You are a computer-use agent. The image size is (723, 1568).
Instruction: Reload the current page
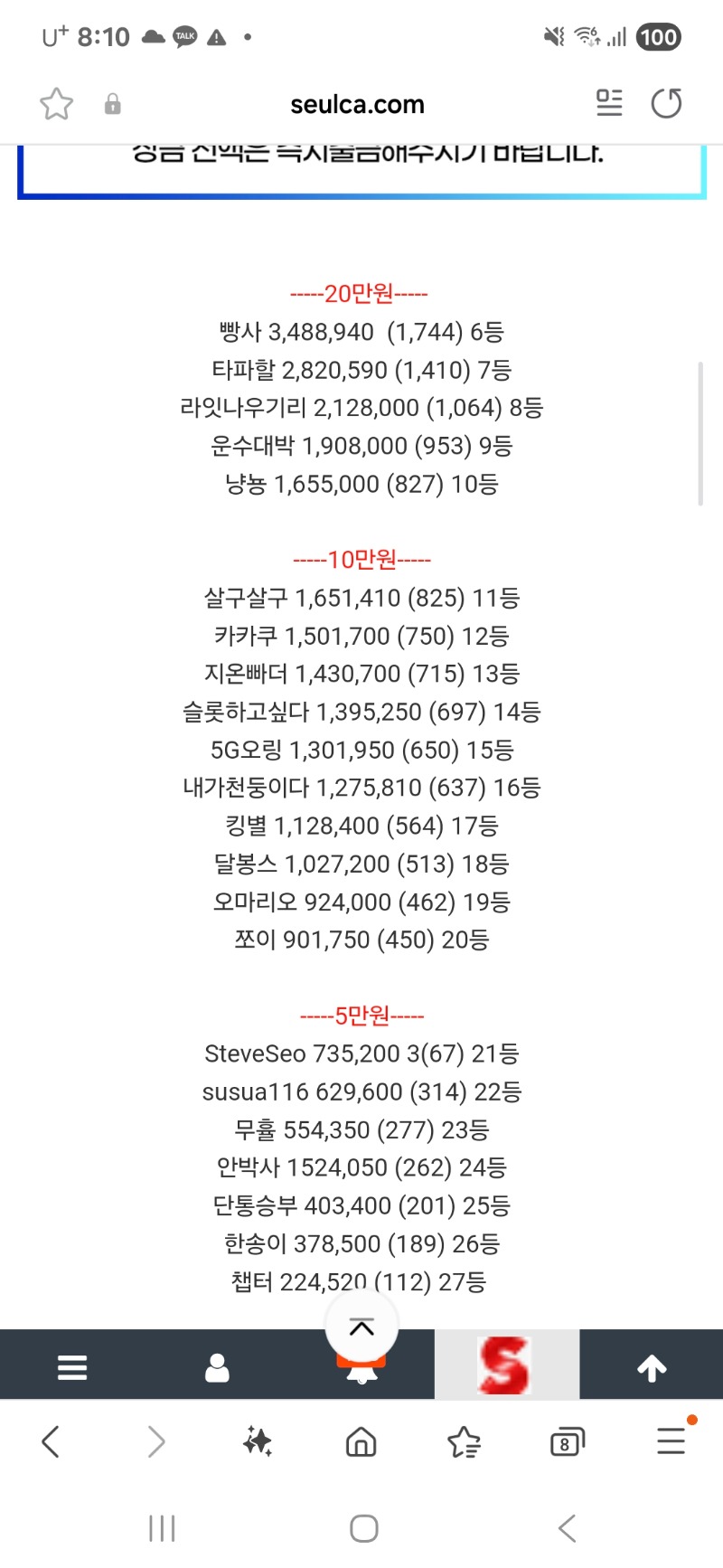point(667,104)
